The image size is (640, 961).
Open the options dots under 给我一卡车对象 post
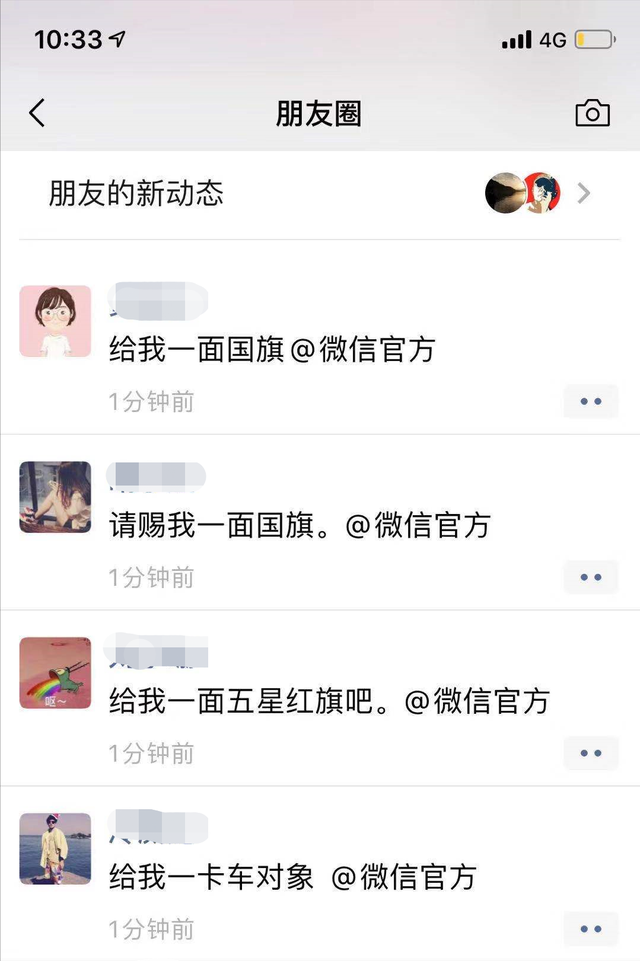(x=591, y=929)
